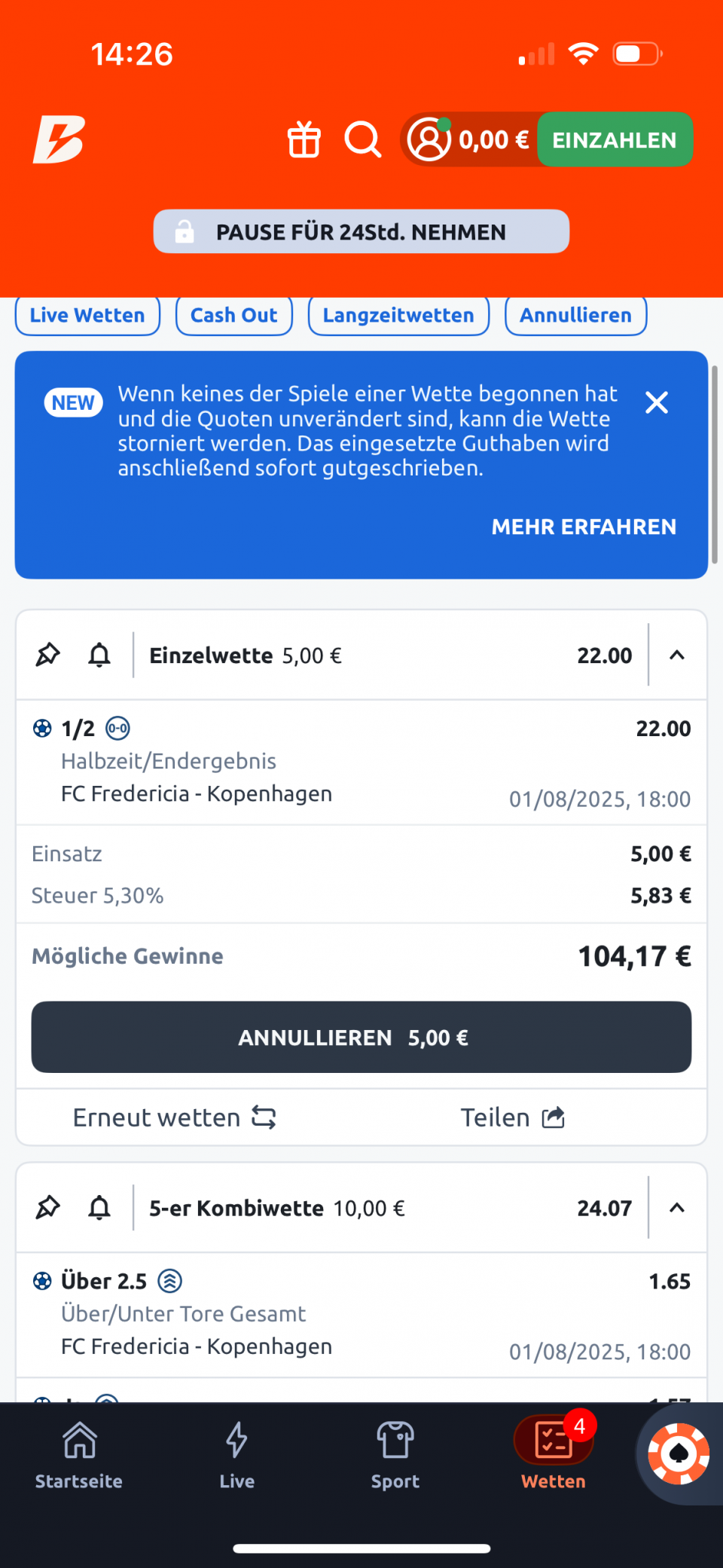The width and height of the screenshot is (723, 1568).
Task: Select the Langzeitwetten filter chip
Action: click(x=398, y=315)
